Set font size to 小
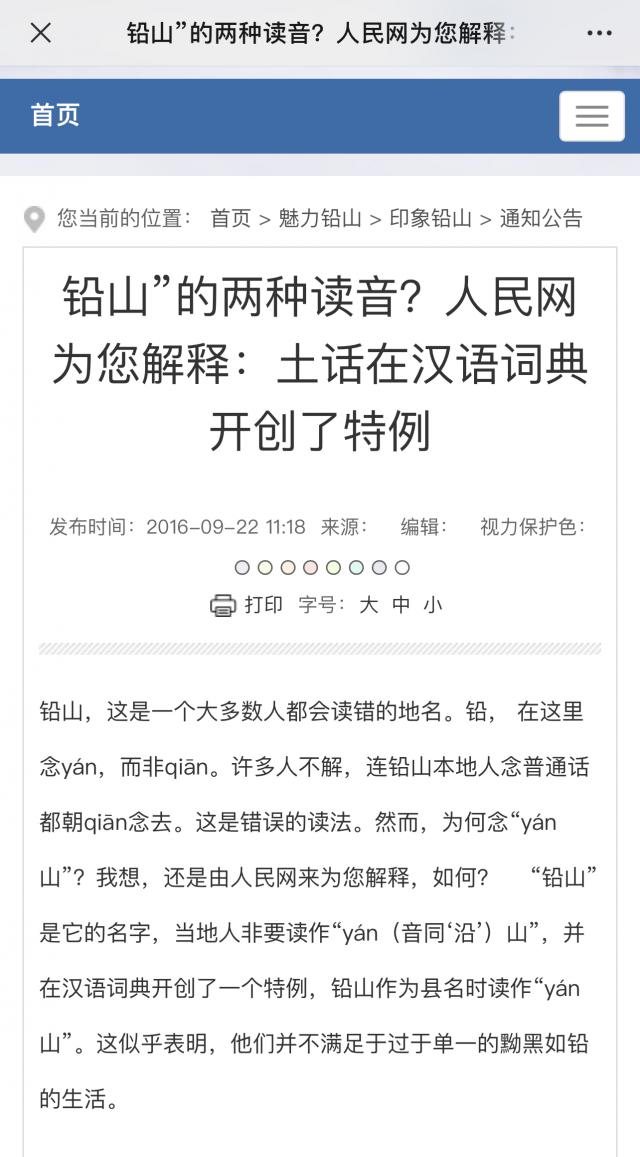Image resolution: width=640 pixels, height=1157 pixels. tap(432, 604)
